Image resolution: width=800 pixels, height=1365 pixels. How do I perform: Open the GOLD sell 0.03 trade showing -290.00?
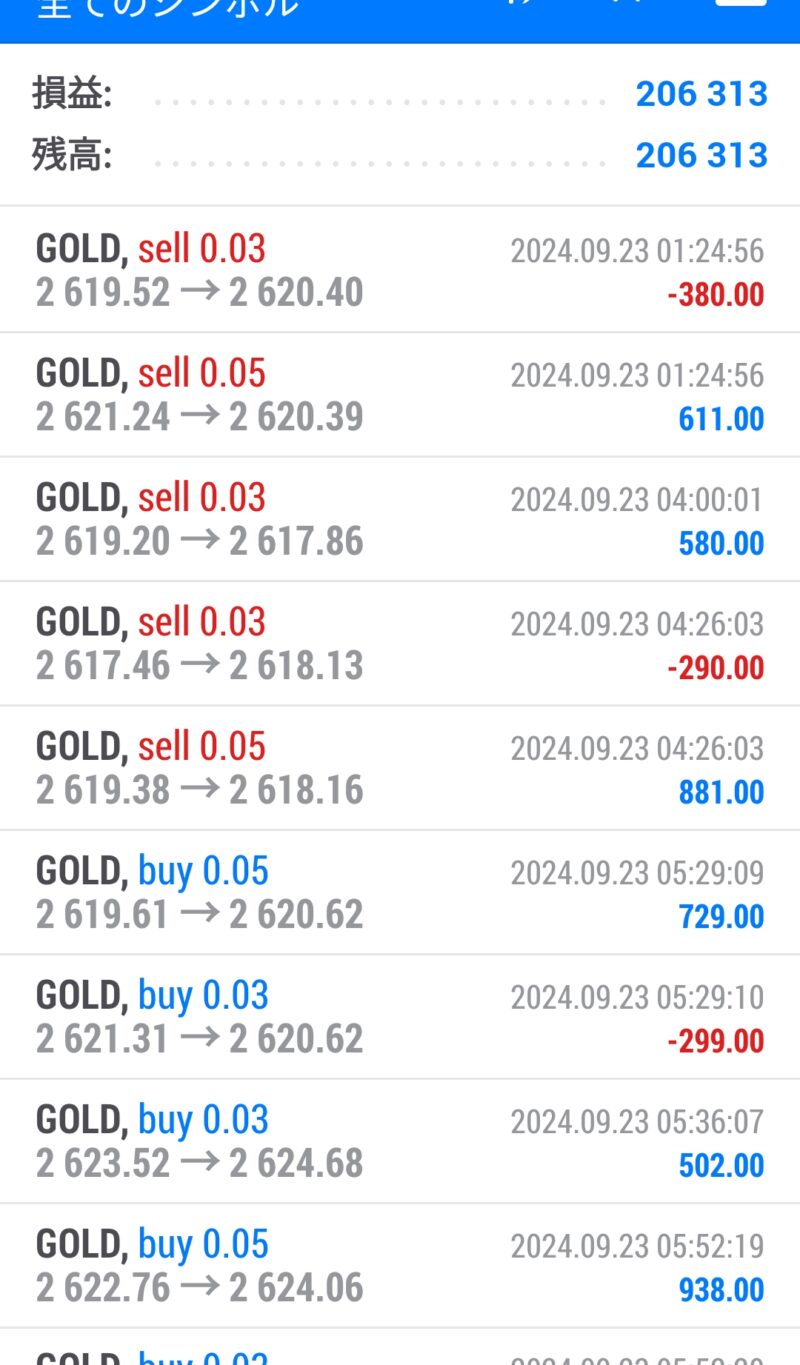click(x=400, y=644)
